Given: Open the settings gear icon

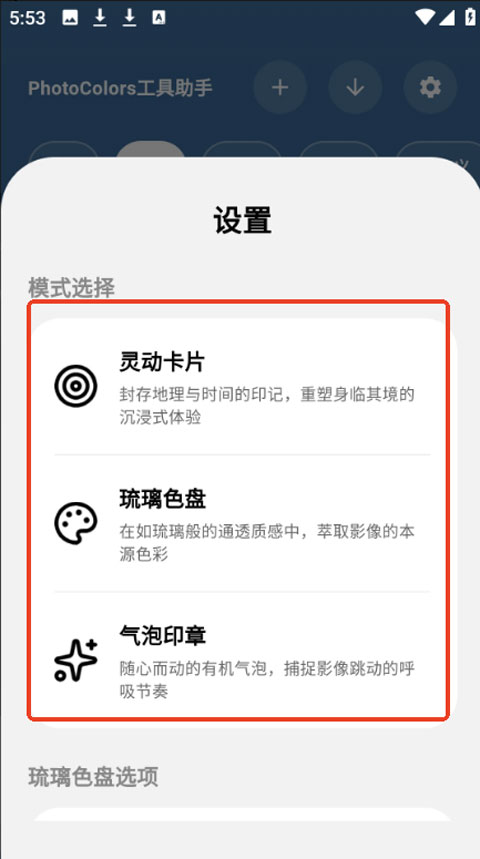Looking at the screenshot, I should [430, 87].
